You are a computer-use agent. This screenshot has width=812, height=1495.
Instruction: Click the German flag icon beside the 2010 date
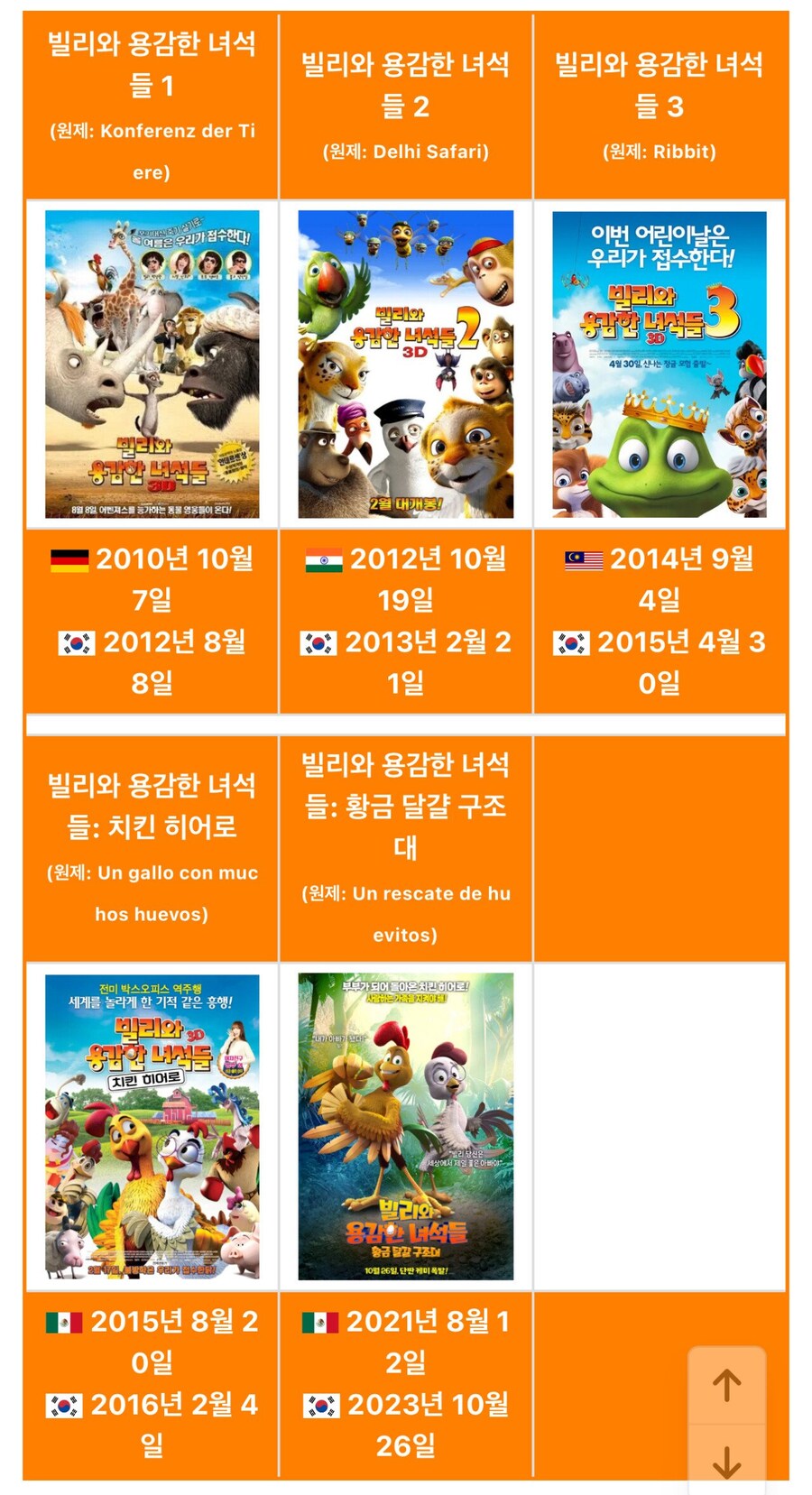coord(68,558)
